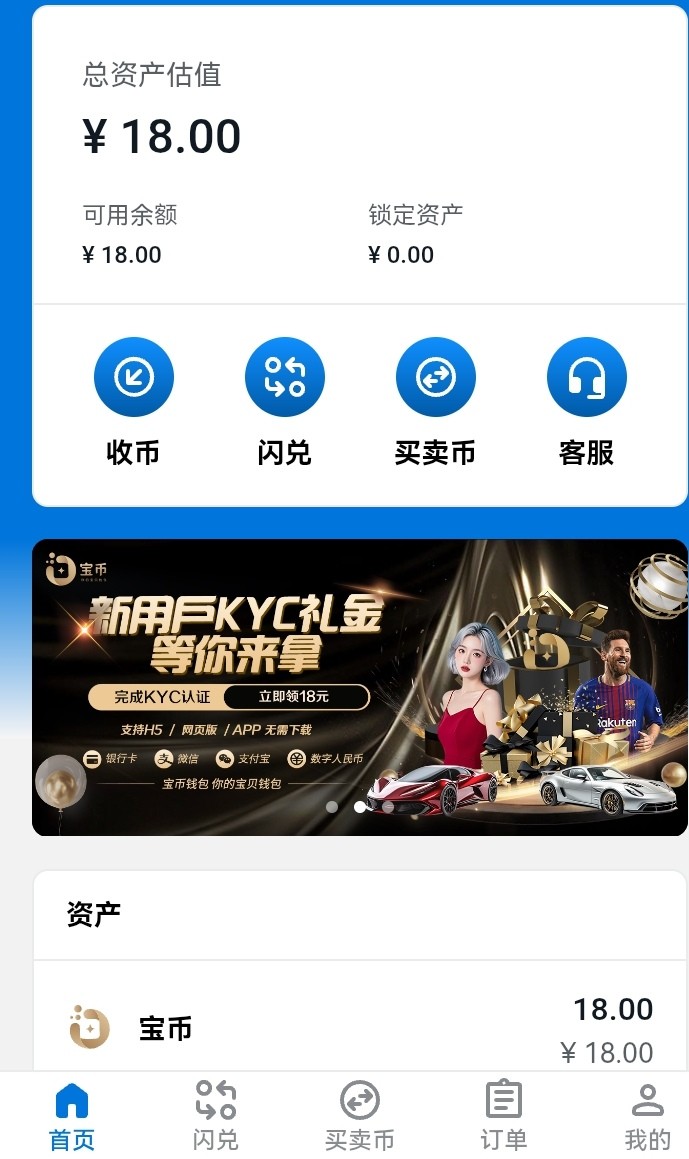Open the 新用户KYC礼金 promotional banner
The width and height of the screenshot is (689, 1159).
359,687
